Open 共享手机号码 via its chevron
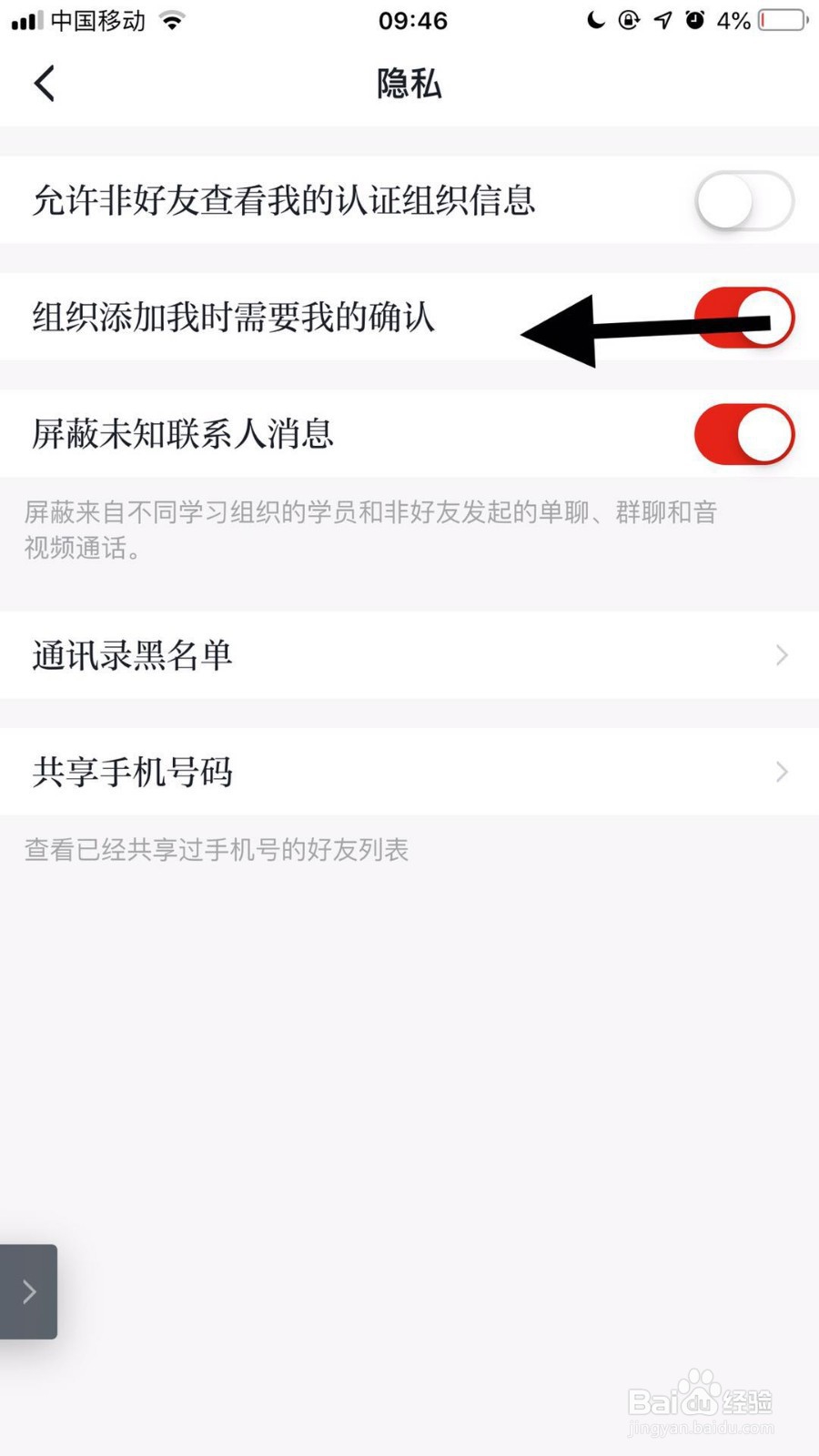This screenshot has height=1456, width=819. pos(781,772)
